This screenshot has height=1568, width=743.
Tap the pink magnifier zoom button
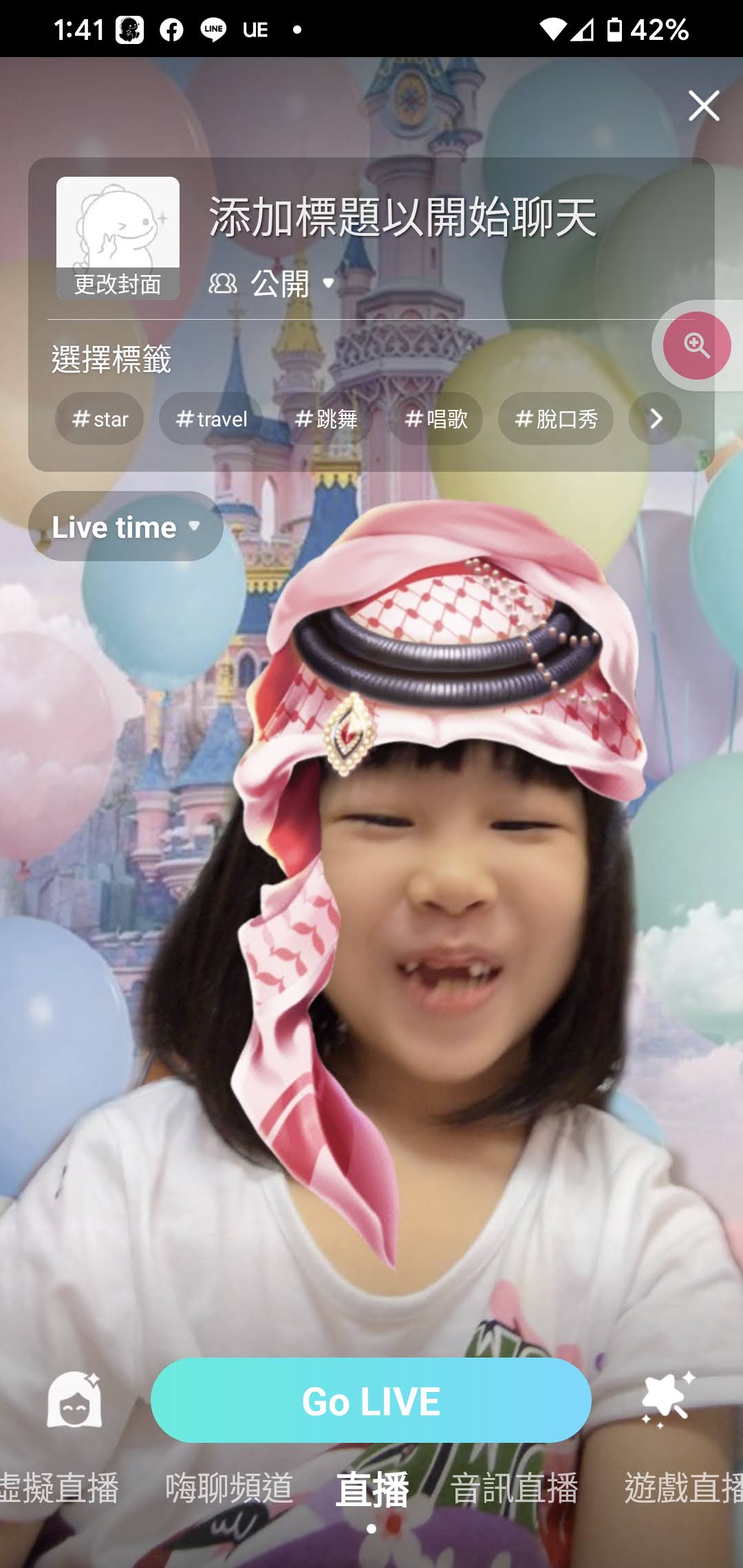point(696,345)
